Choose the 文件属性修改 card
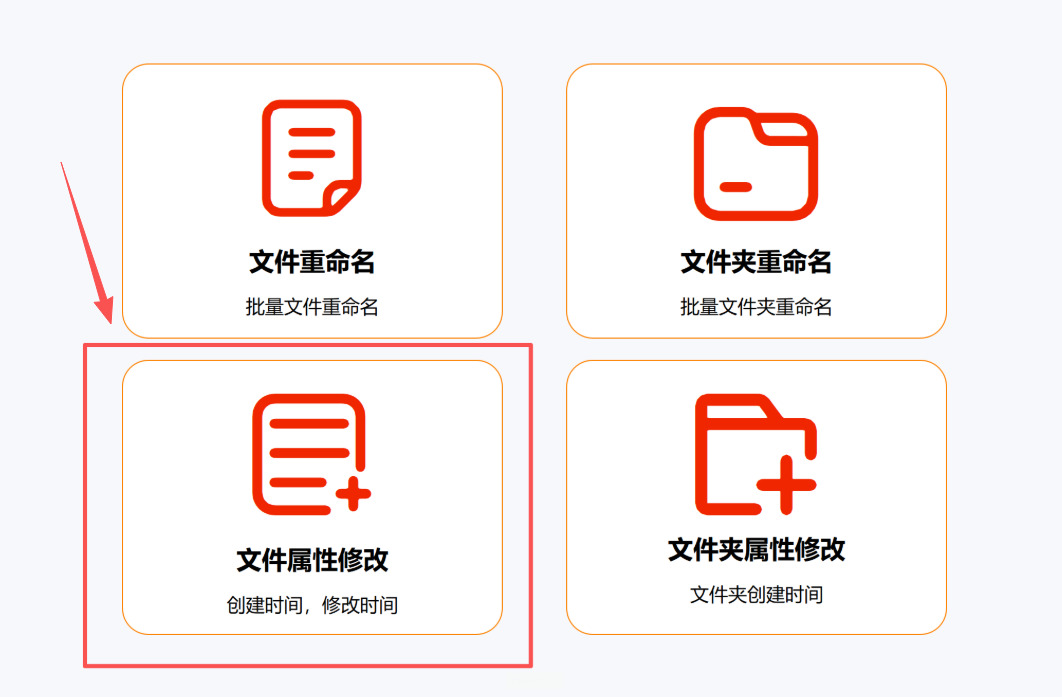1062x697 pixels. [312, 497]
